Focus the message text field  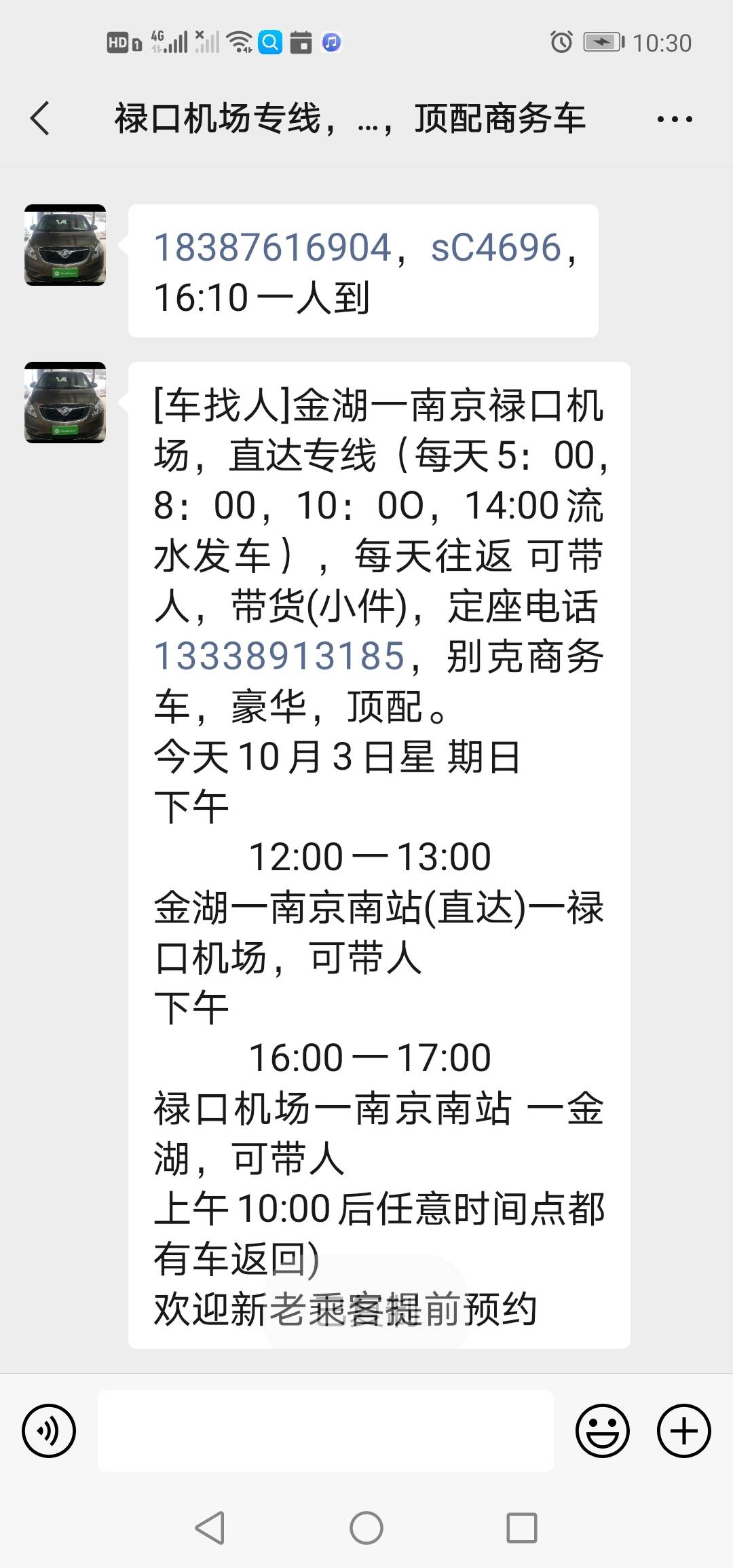point(326,1431)
